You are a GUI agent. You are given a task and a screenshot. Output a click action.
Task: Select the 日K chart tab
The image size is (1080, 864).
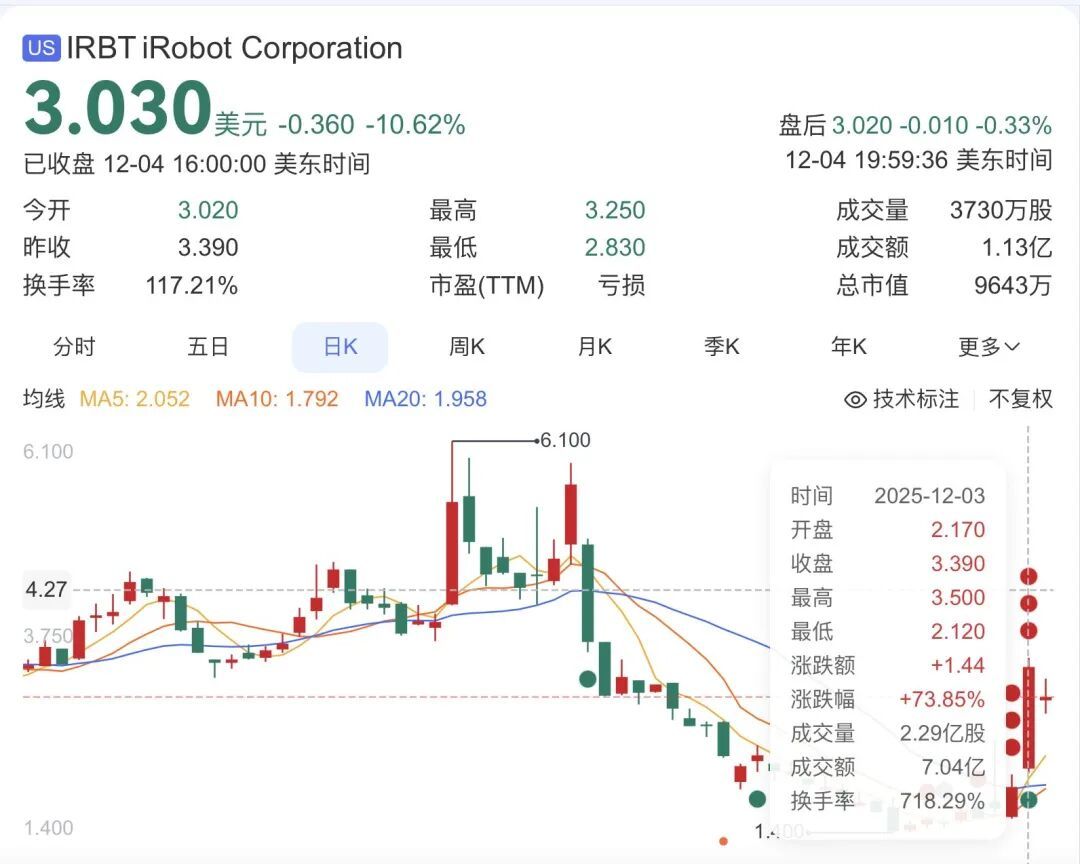point(340,347)
